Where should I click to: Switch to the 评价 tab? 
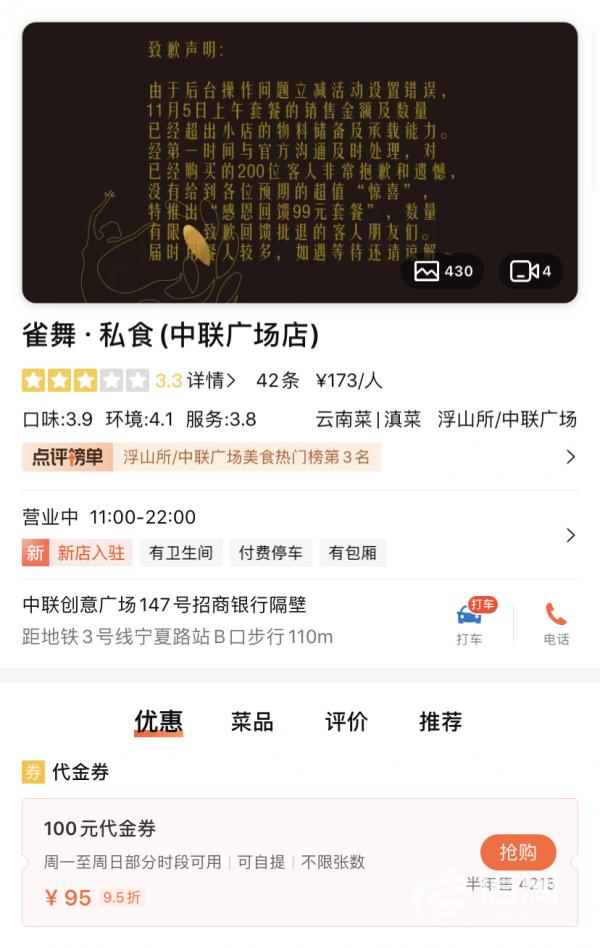click(x=346, y=721)
